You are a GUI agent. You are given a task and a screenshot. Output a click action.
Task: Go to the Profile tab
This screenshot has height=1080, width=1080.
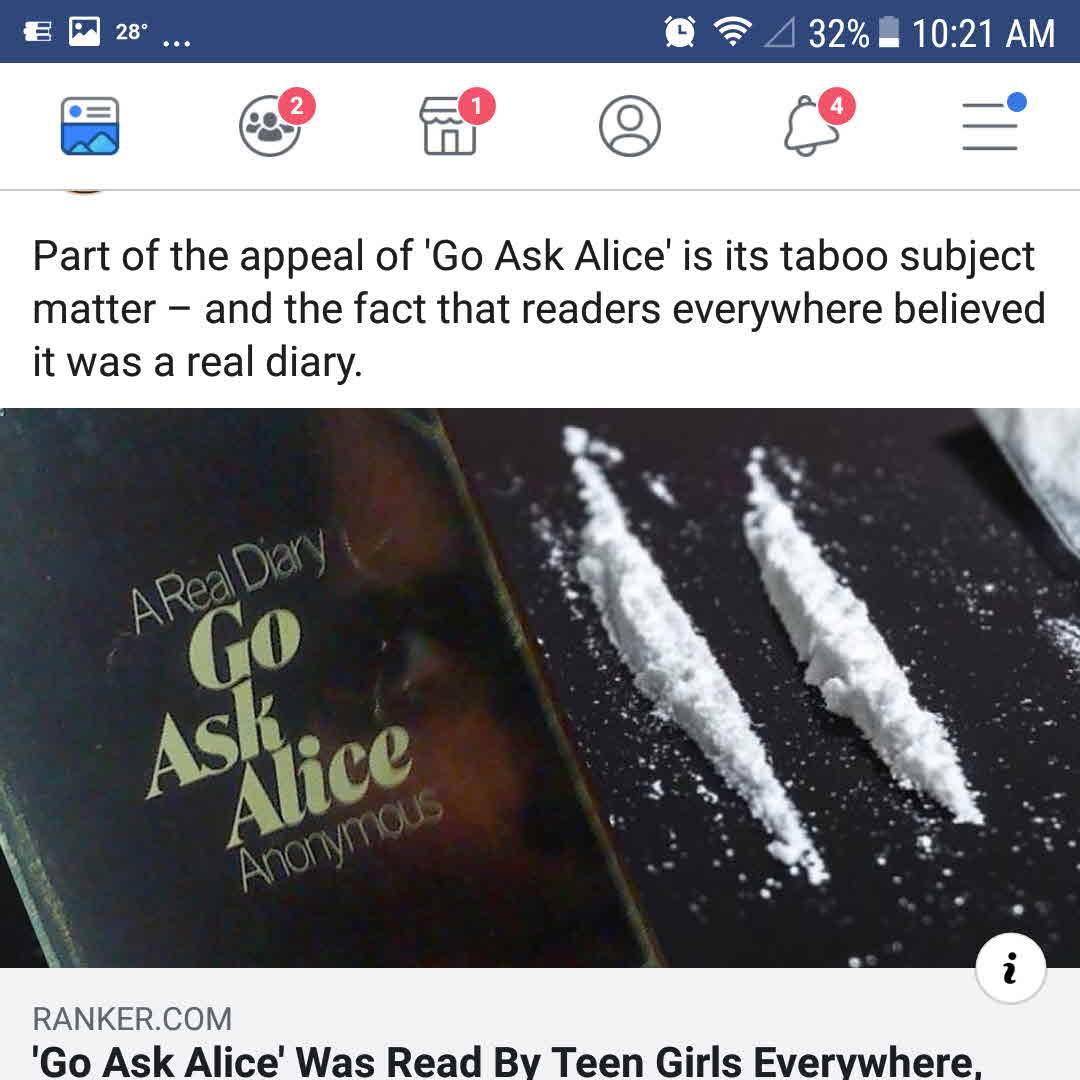point(630,126)
